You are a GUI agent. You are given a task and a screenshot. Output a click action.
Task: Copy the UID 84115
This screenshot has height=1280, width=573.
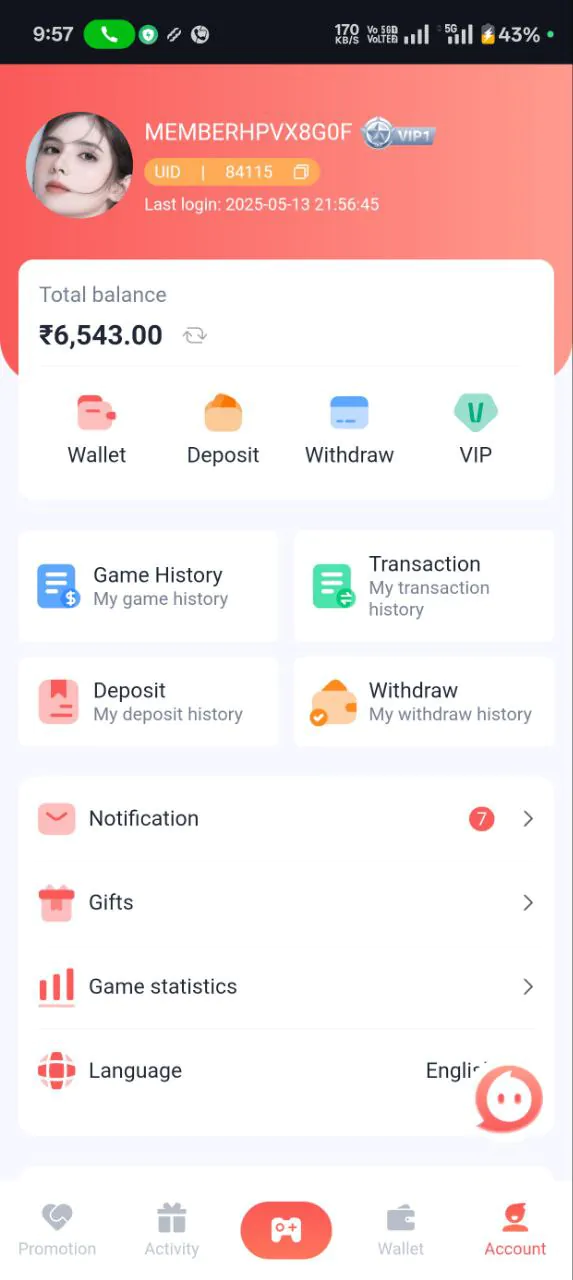[x=300, y=172]
